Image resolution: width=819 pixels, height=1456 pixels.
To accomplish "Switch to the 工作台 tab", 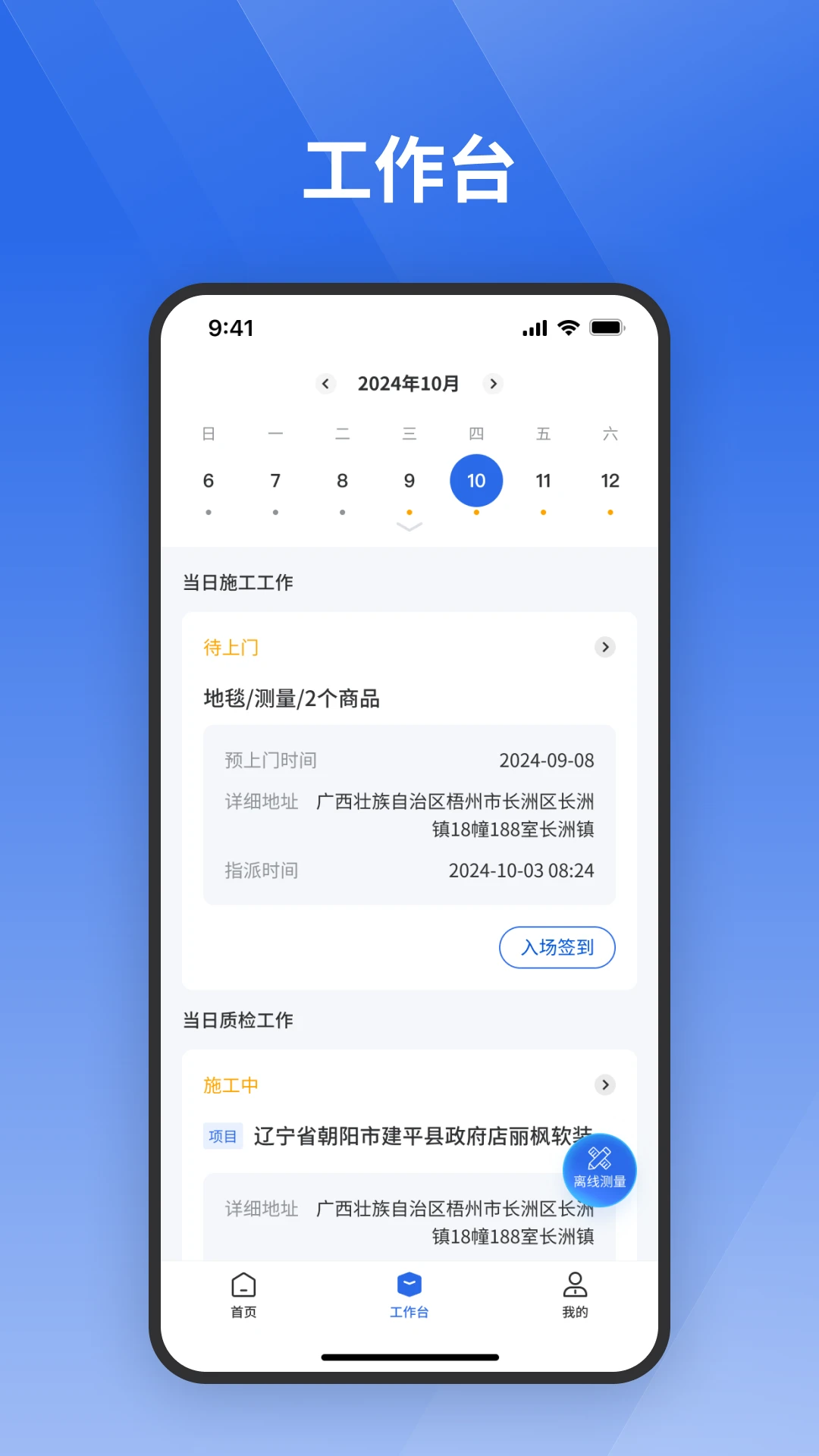I will [409, 1297].
